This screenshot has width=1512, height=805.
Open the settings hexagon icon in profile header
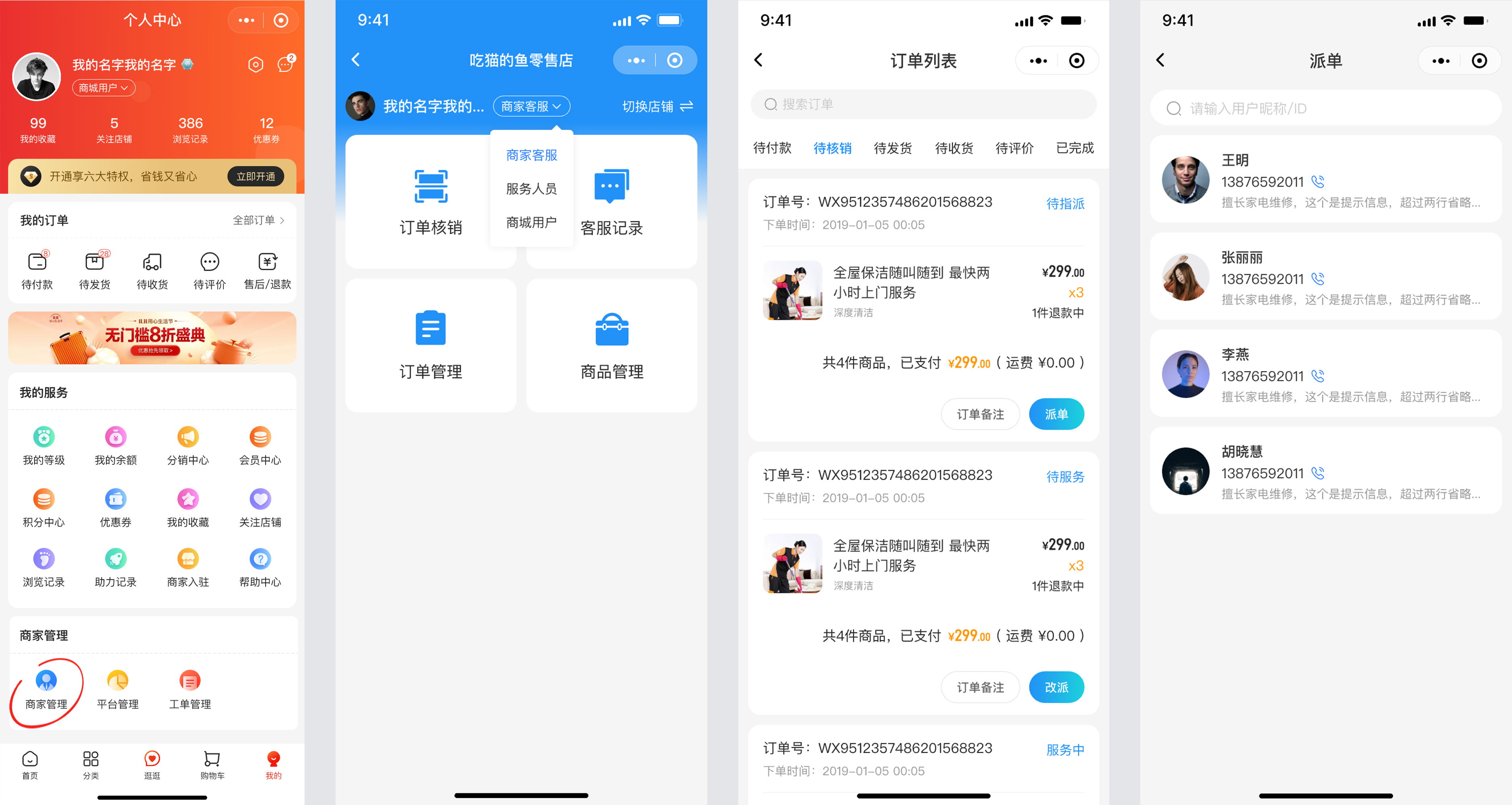[x=255, y=64]
